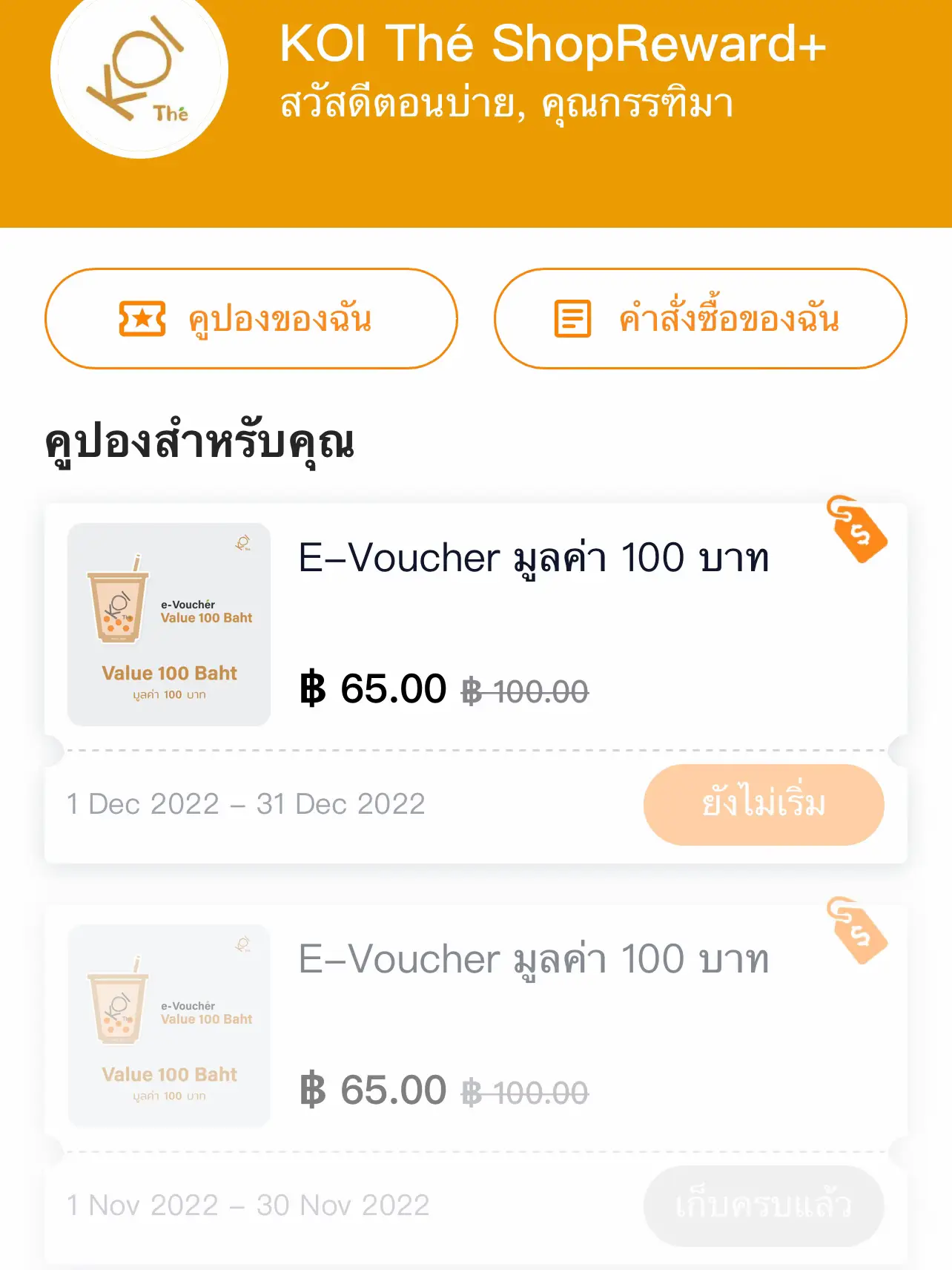Tap the Value 100 Baht voucher thumbnail
Image resolution: width=952 pixels, height=1270 pixels.
tap(168, 623)
